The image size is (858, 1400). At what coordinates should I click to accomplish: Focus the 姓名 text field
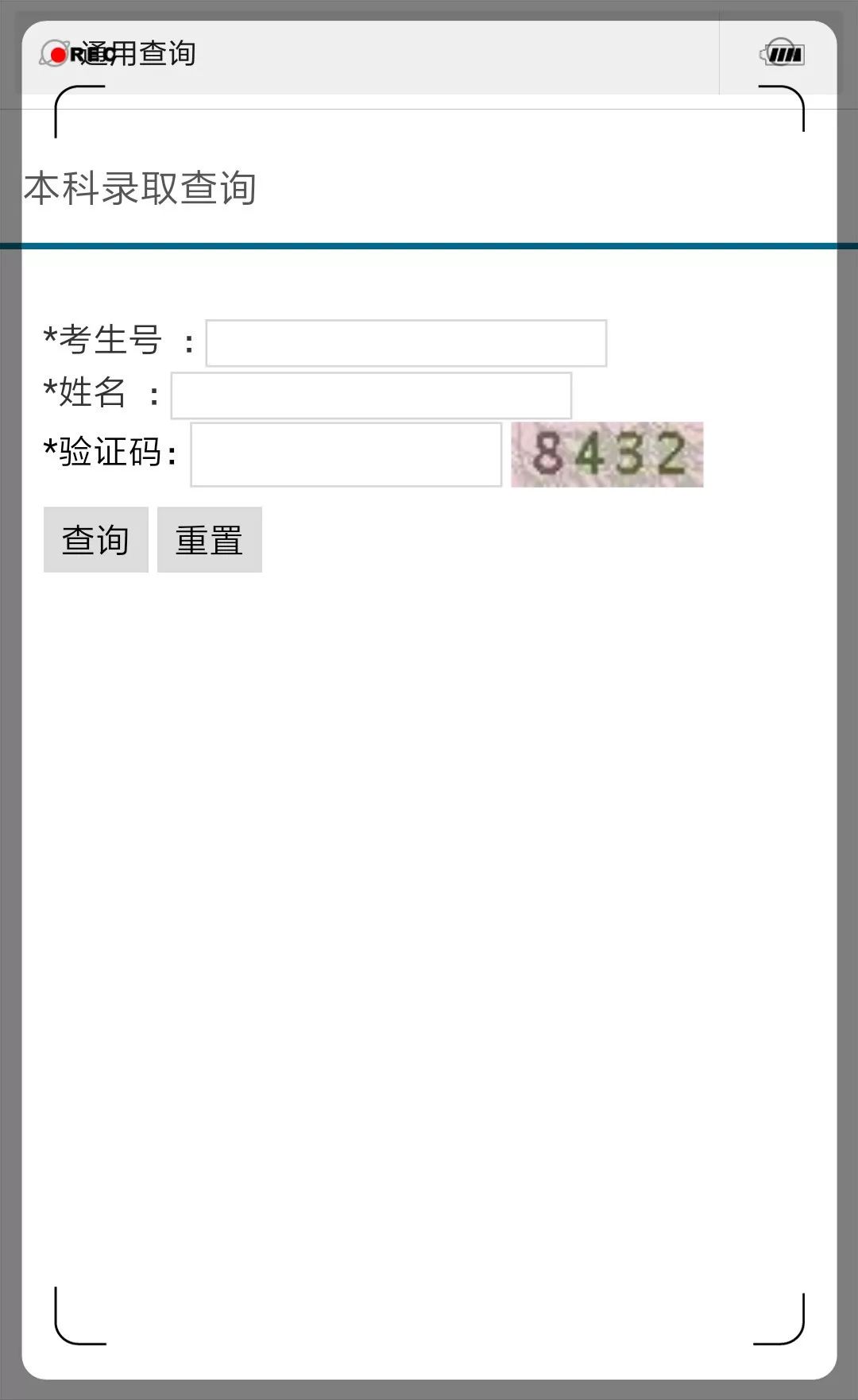pos(371,395)
